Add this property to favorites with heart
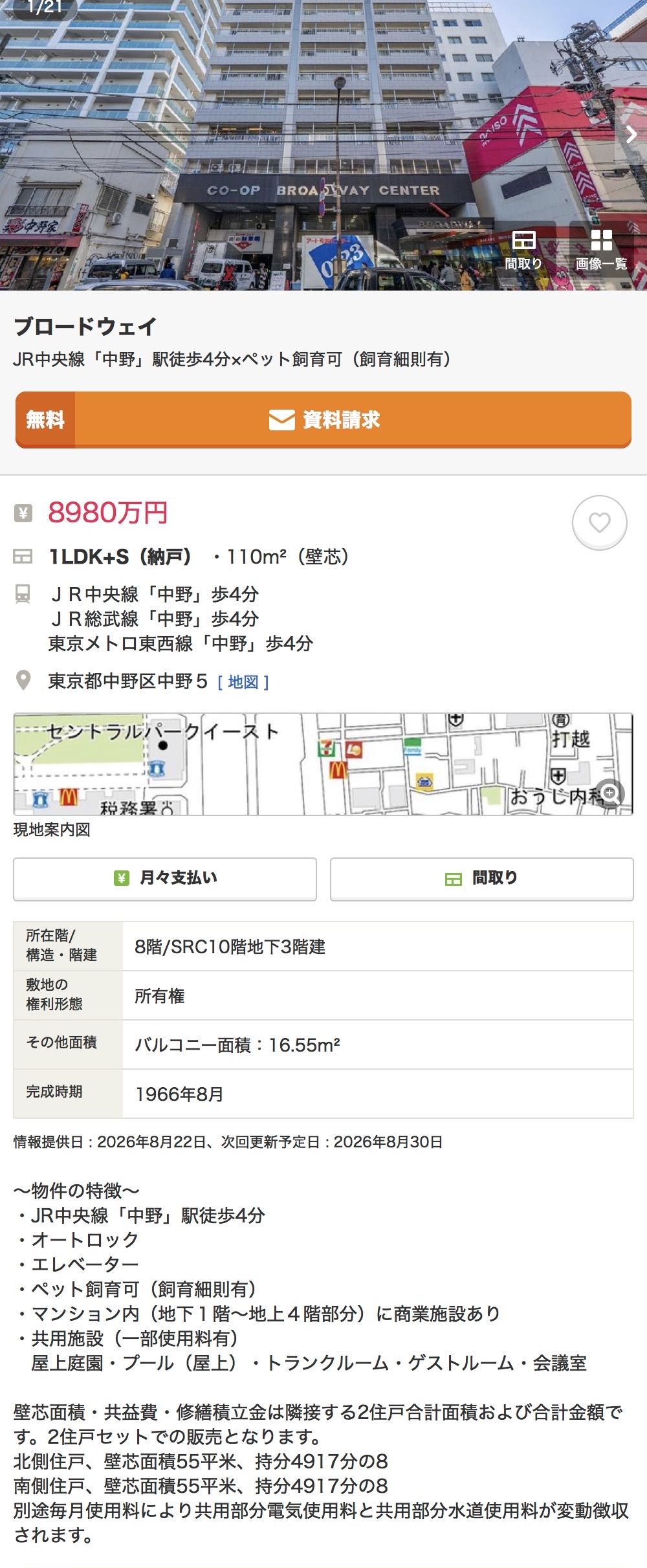The height and width of the screenshot is (1568, 647). [600, 523]
